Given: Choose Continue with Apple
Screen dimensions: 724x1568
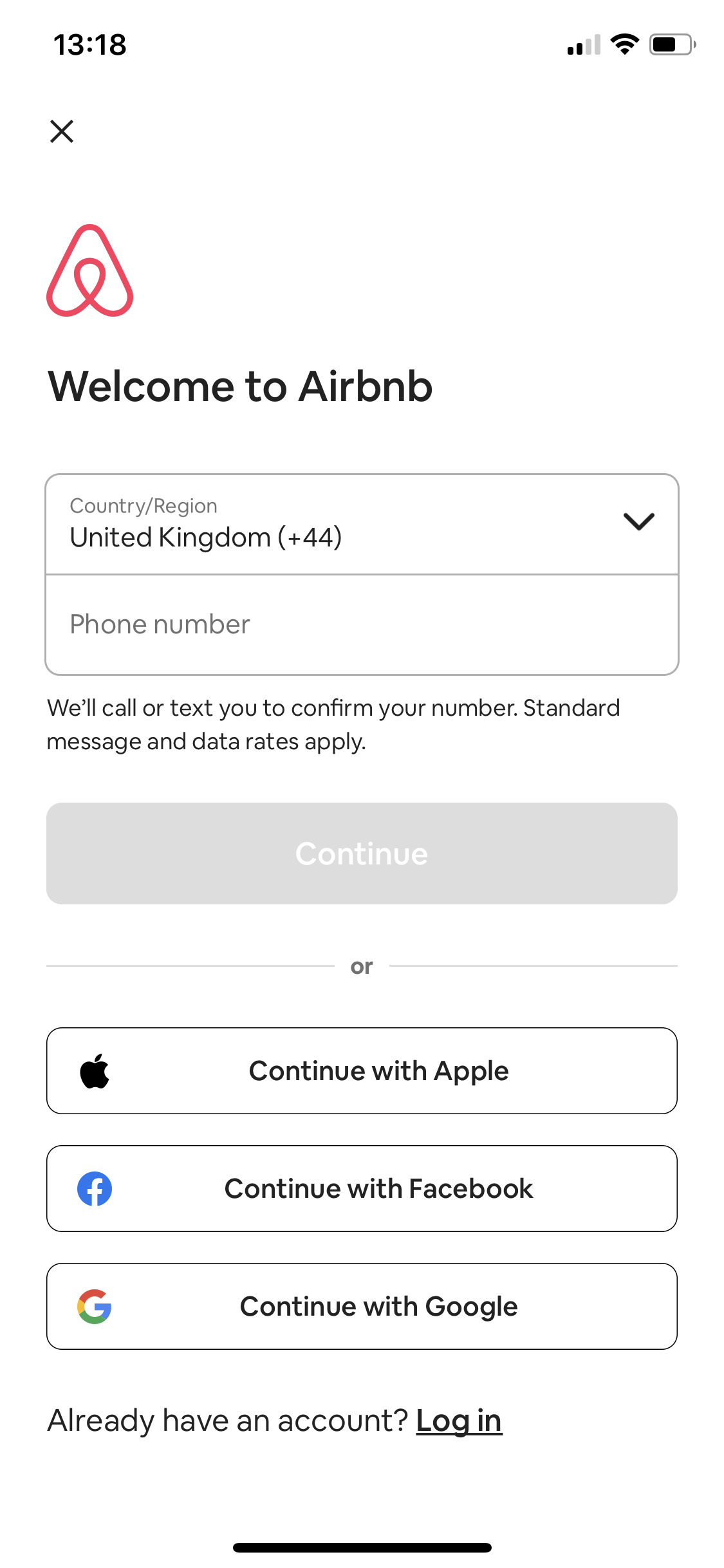Looking at the screenshot, I should point(362,1071).
